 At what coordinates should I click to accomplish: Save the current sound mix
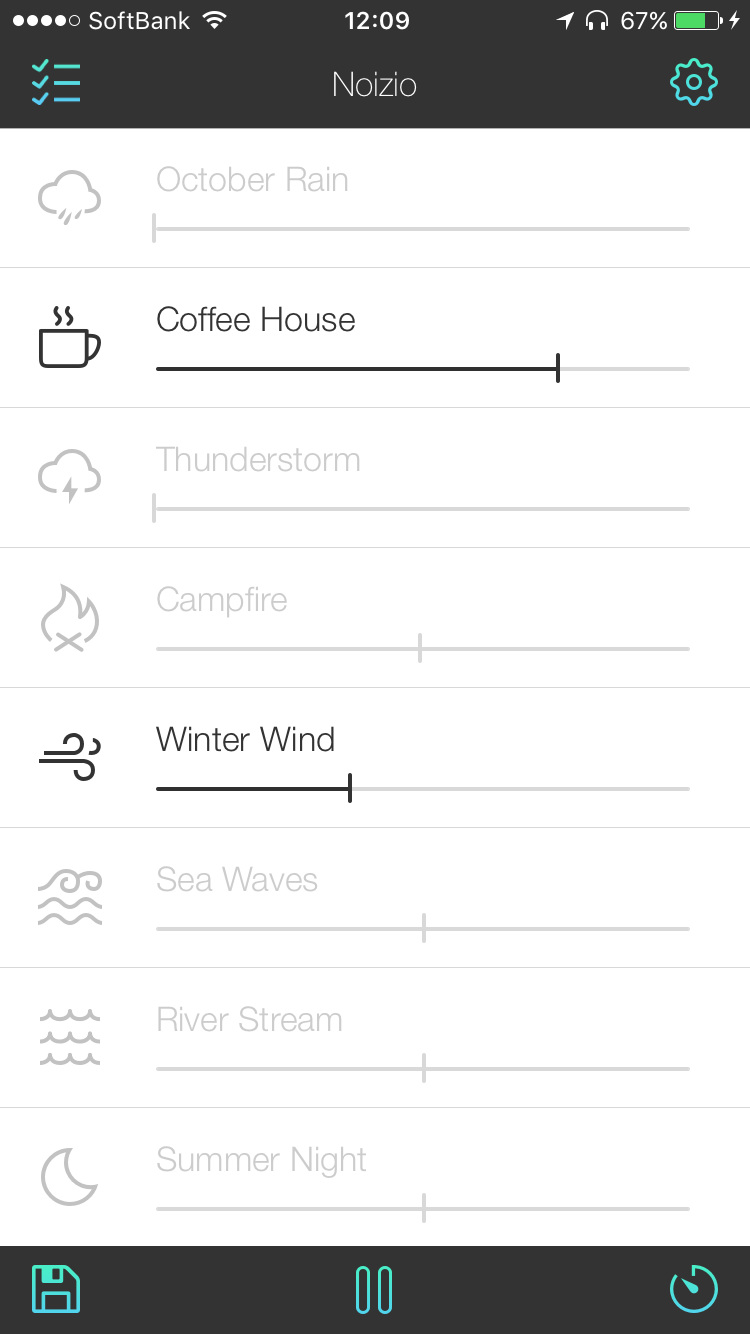click(56, 1289)
